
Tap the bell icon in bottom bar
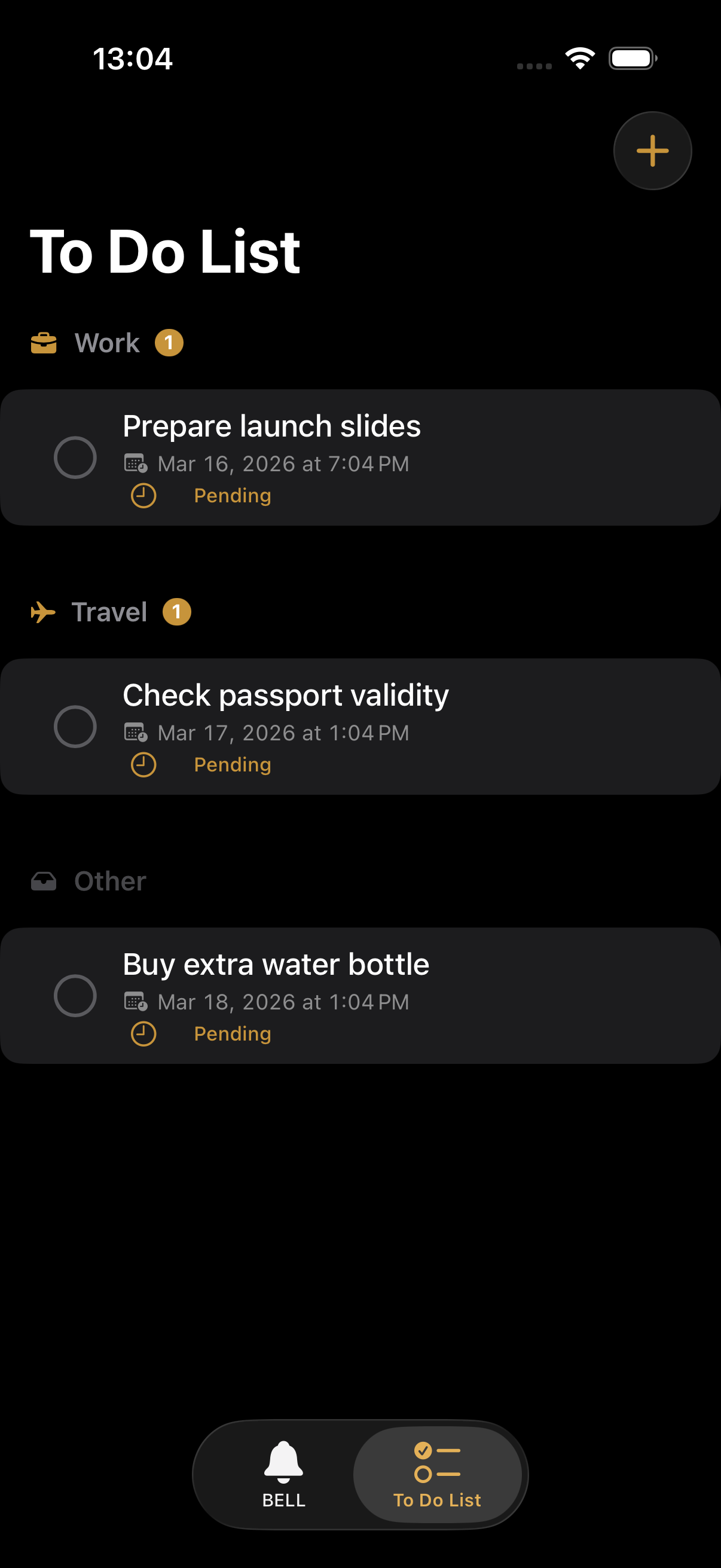[x=283, y=1459]
